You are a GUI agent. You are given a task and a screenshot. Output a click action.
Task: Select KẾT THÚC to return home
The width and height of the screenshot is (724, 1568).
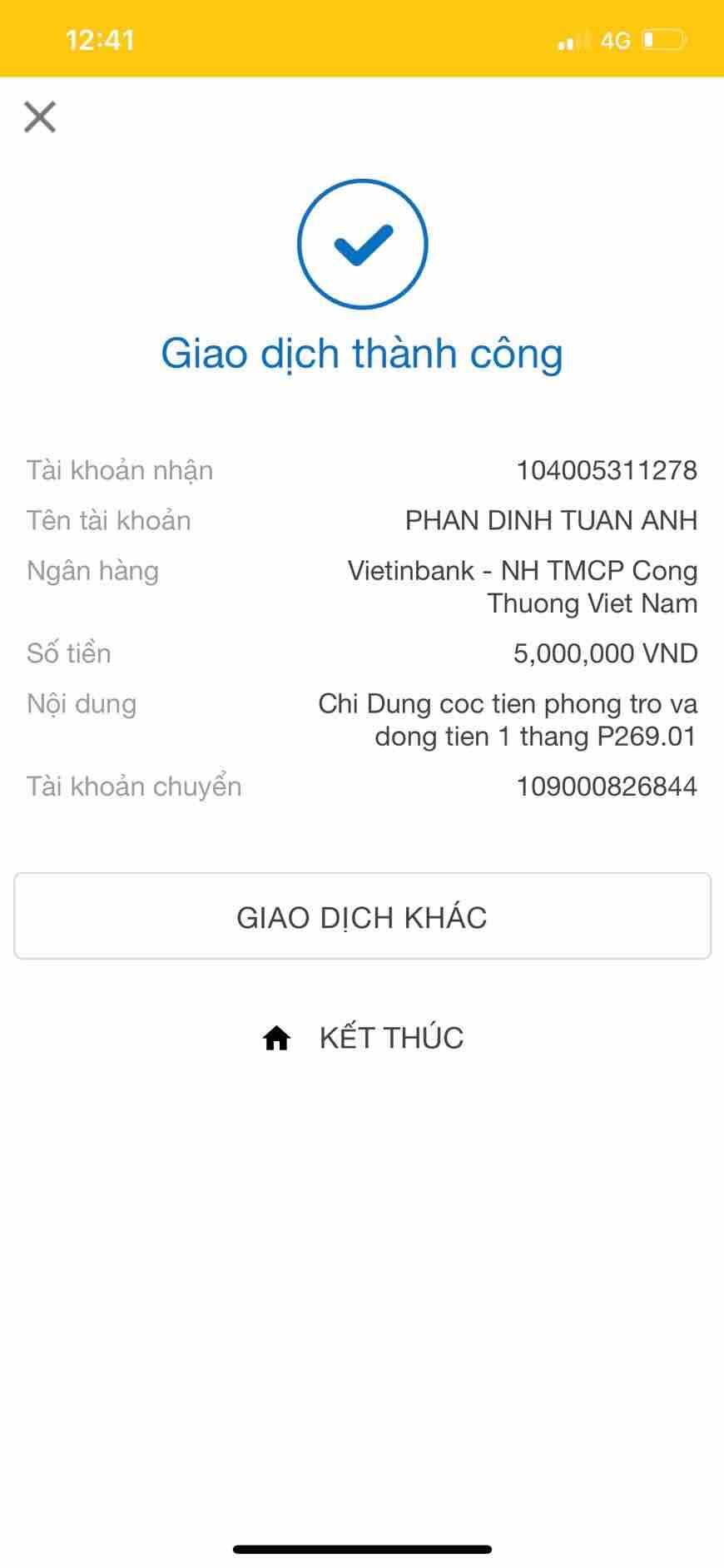(x=363, y=1038)
